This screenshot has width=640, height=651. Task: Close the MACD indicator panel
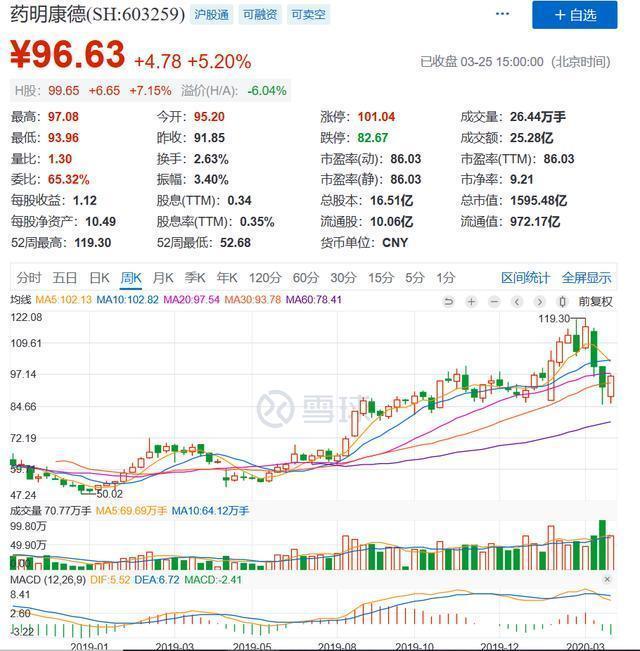(607, 580)
